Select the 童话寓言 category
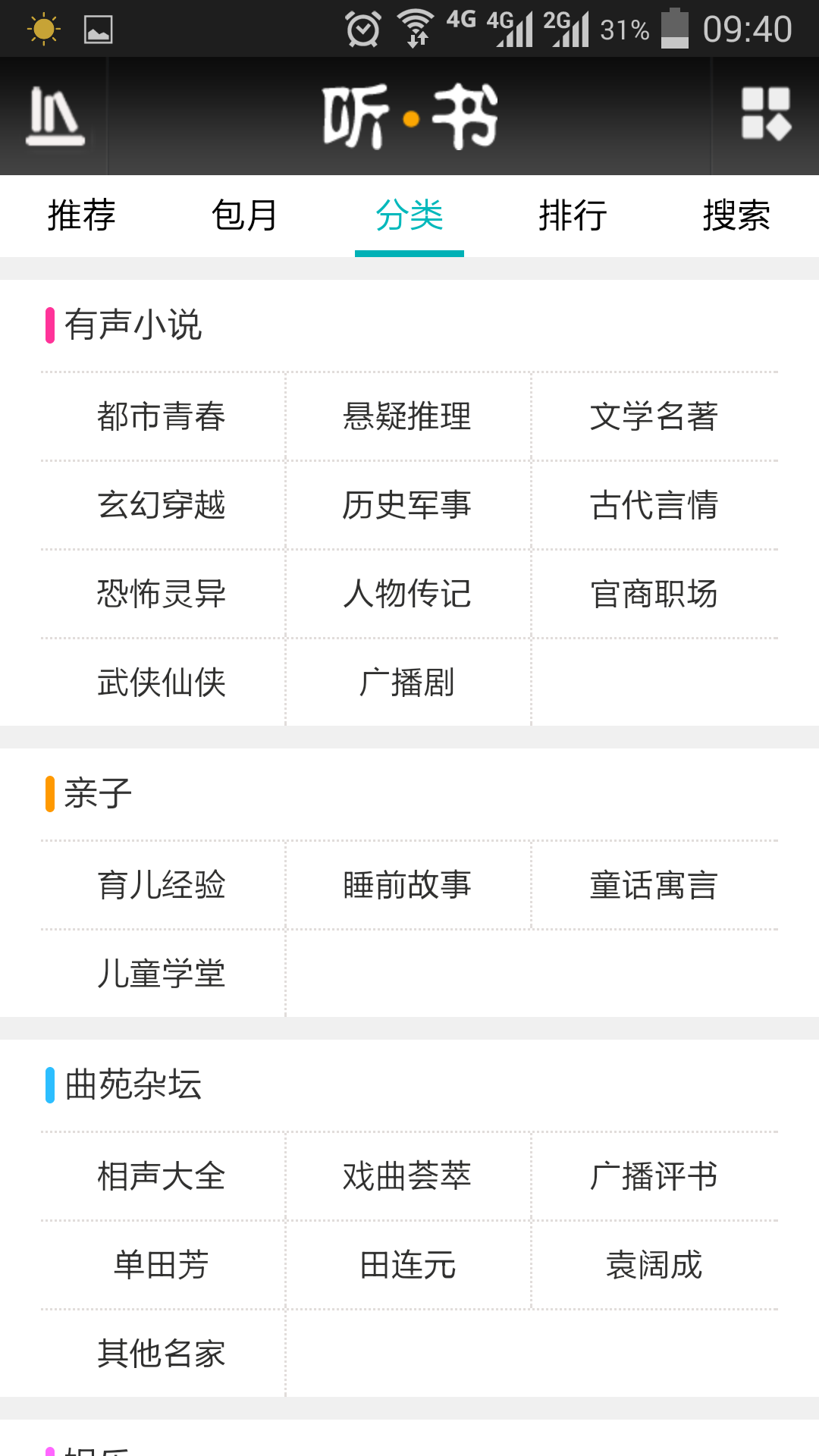 655,883
